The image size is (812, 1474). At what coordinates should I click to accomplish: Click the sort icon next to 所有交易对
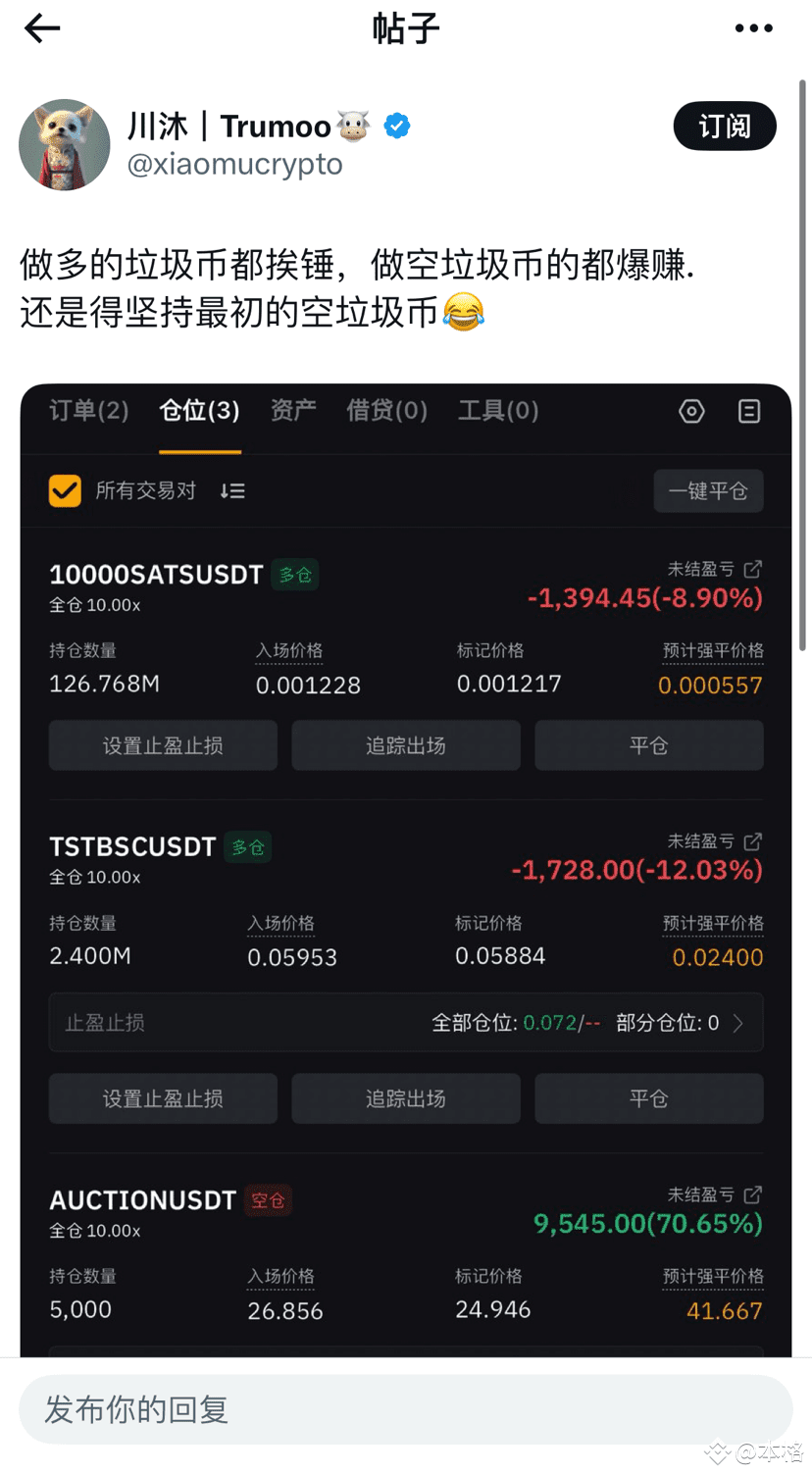coord(232,490)
